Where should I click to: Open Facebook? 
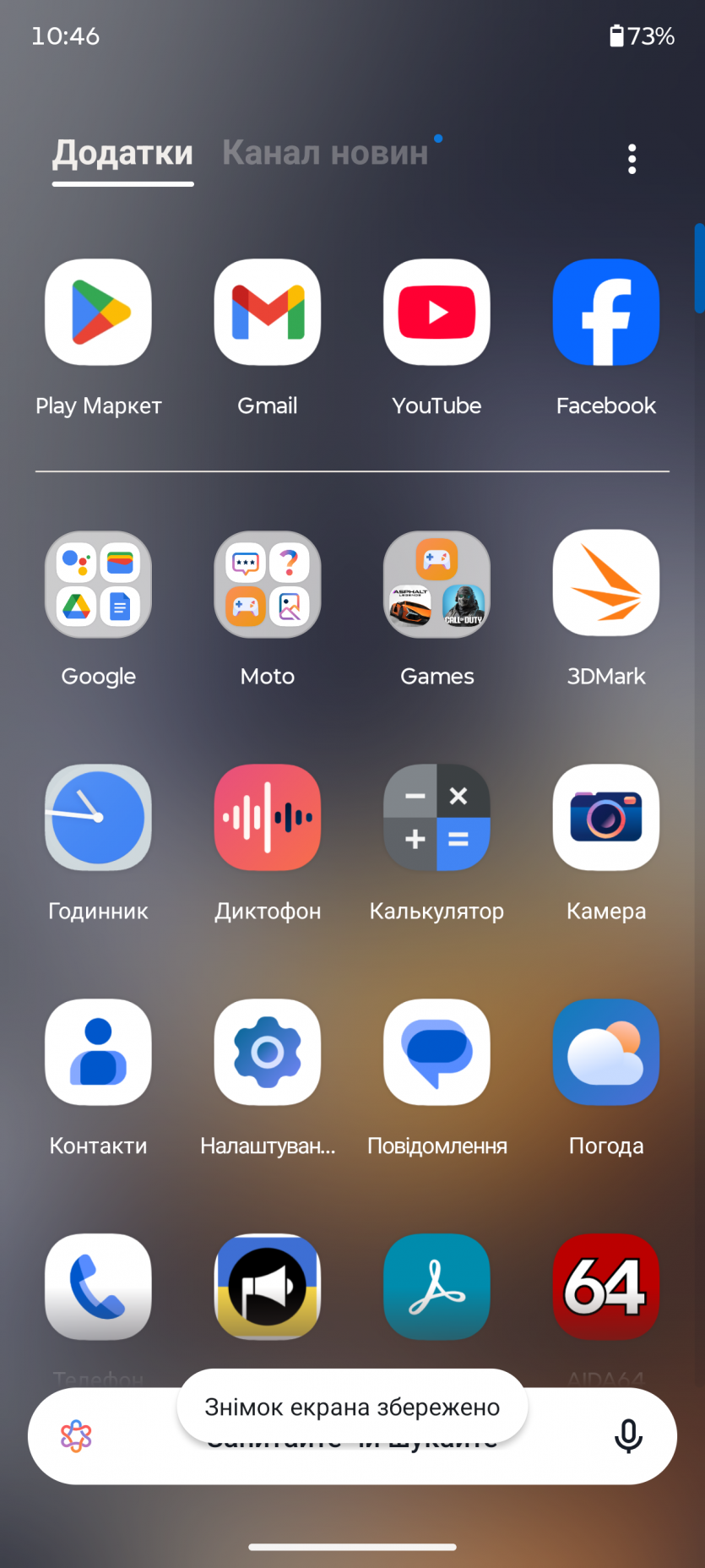point(606,313)
